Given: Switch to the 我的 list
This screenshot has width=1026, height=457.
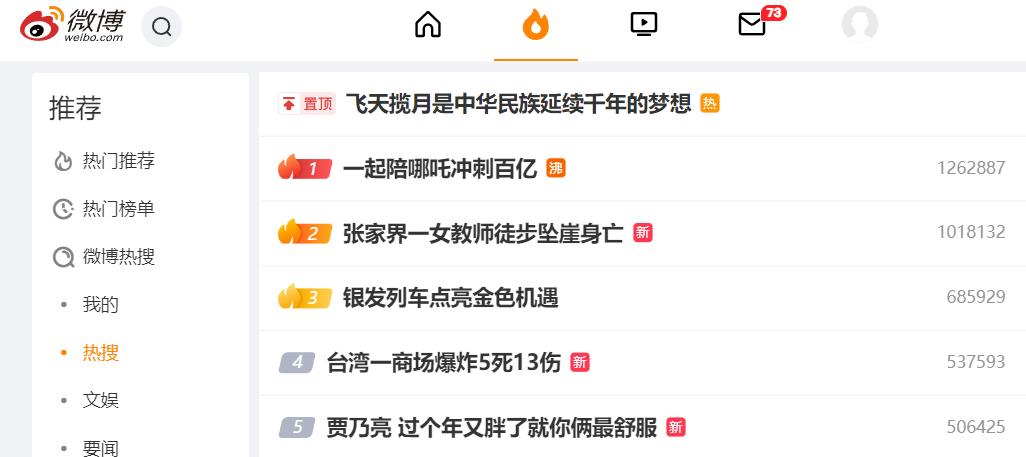Looking at the screenshot, I should pyautogui.click(x=100, y=305).
